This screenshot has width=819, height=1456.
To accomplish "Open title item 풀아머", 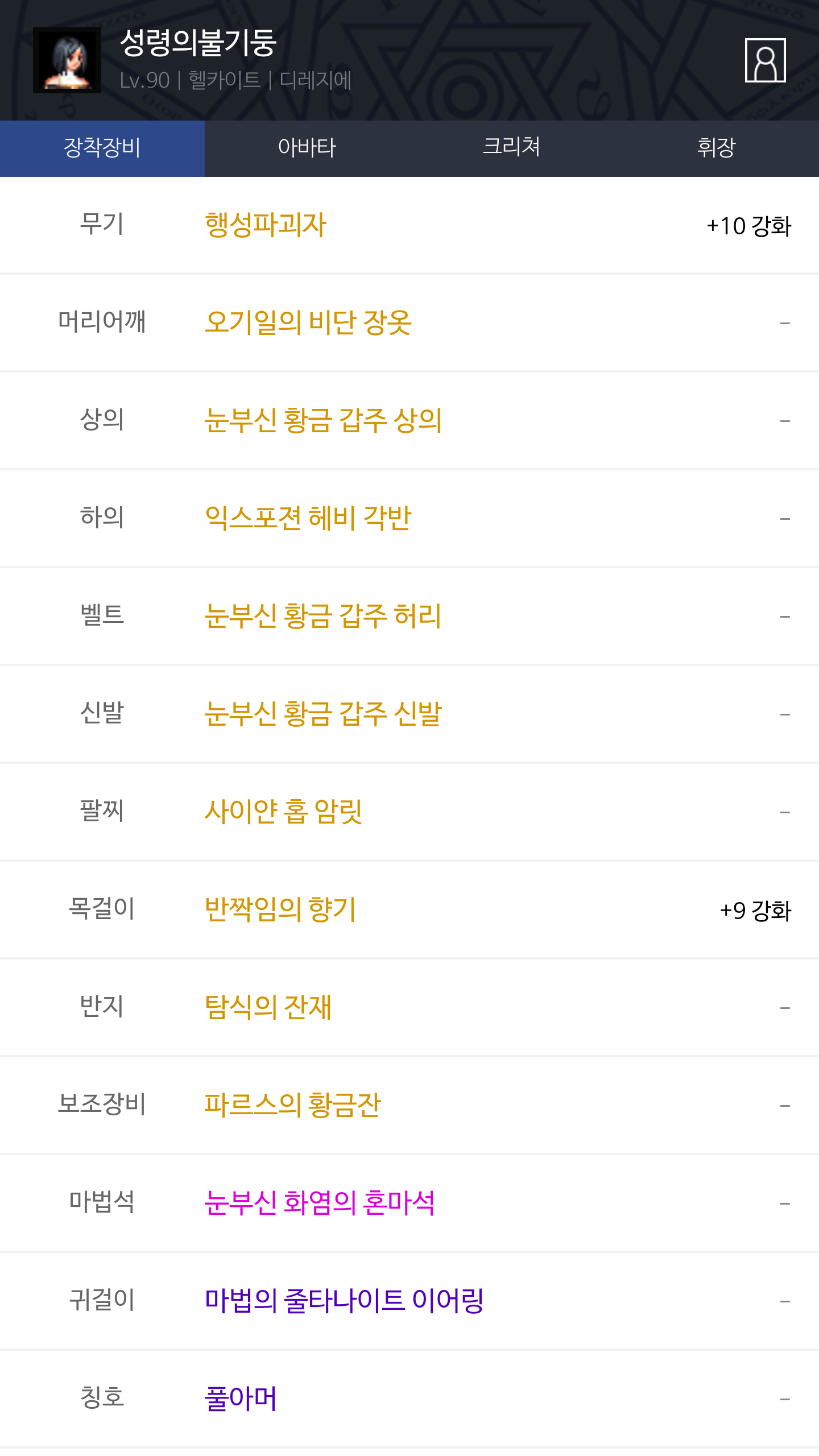I will (241, 1399).
